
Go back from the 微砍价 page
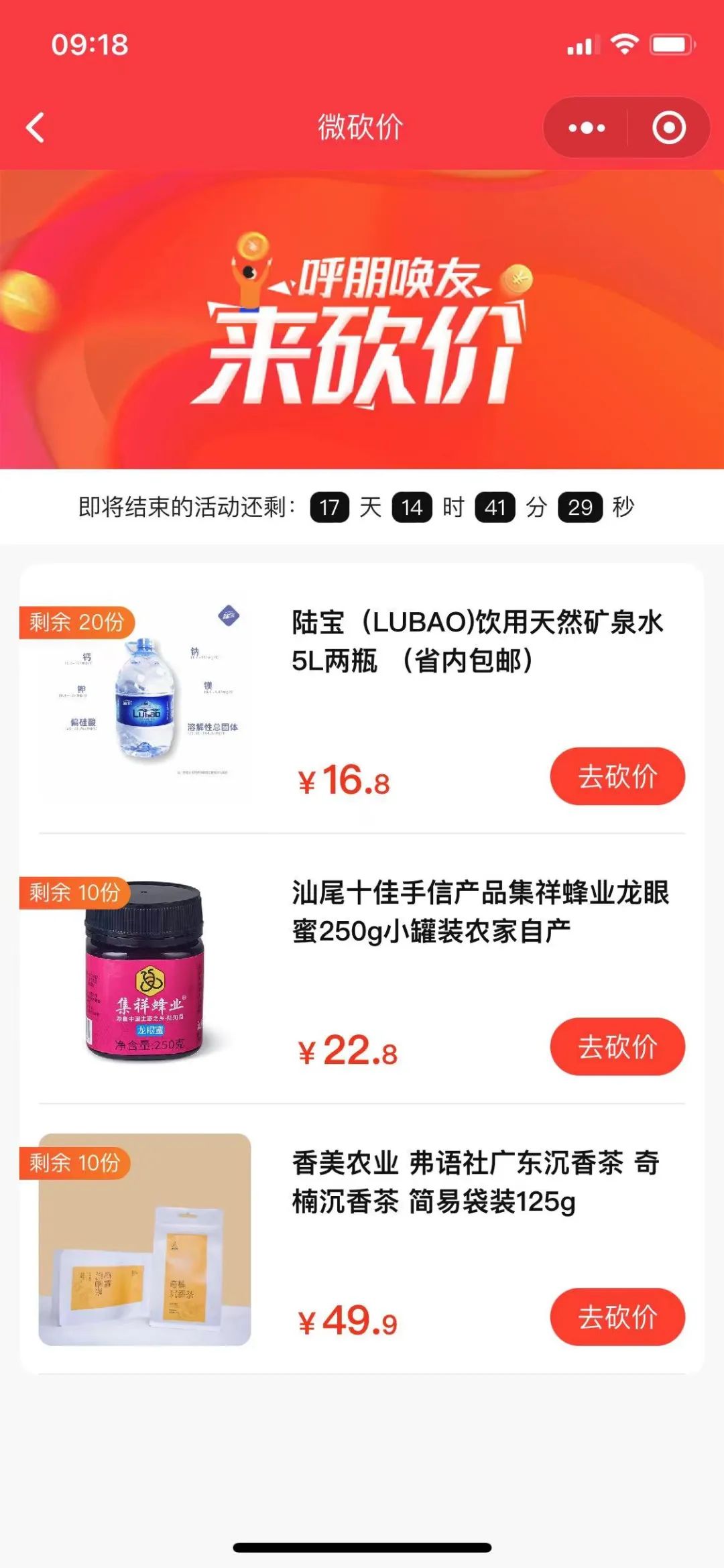click(x=36, y=127)
